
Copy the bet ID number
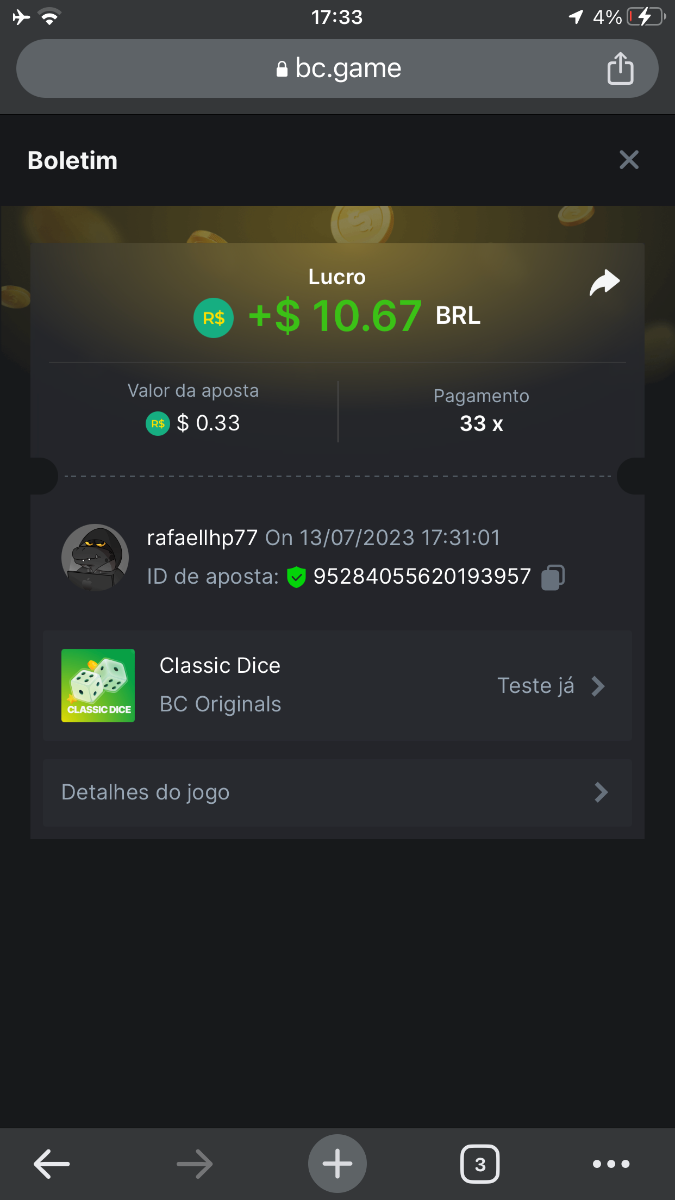[553, 577]
